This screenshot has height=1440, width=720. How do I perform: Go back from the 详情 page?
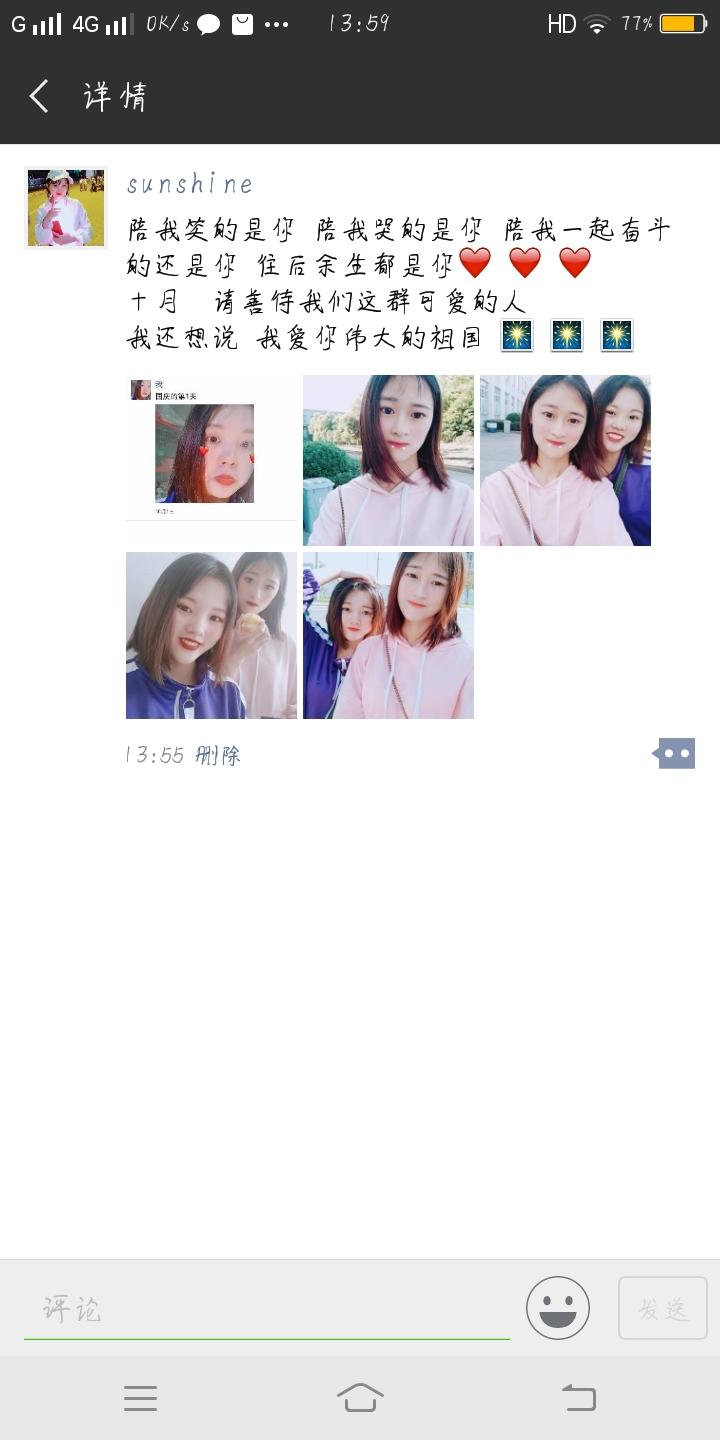click(39, 97)
